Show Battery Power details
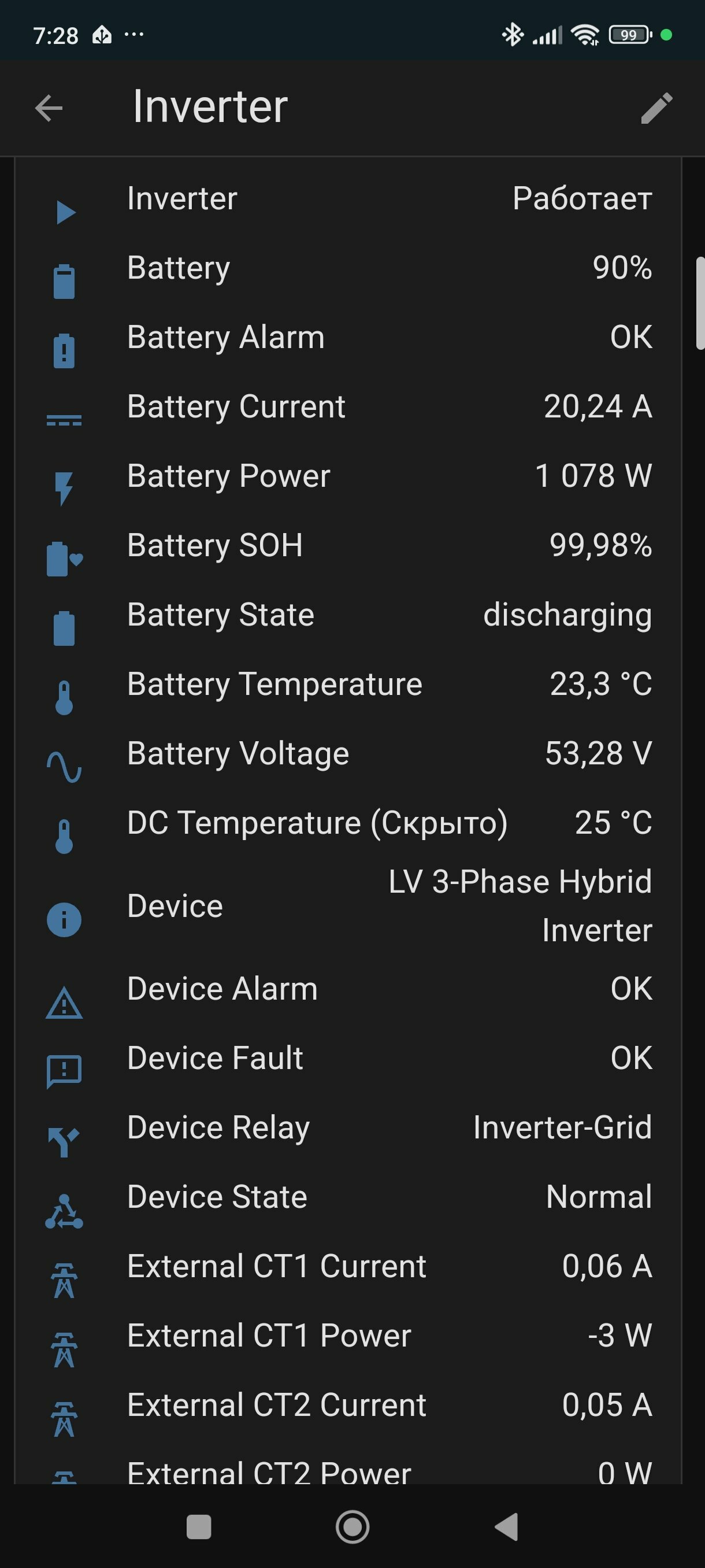 [348, 476]
